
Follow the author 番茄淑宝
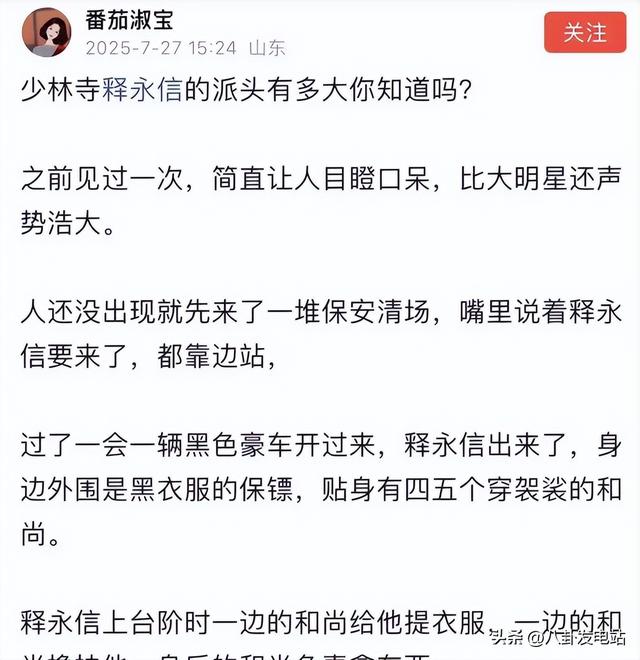pos(584,33)
